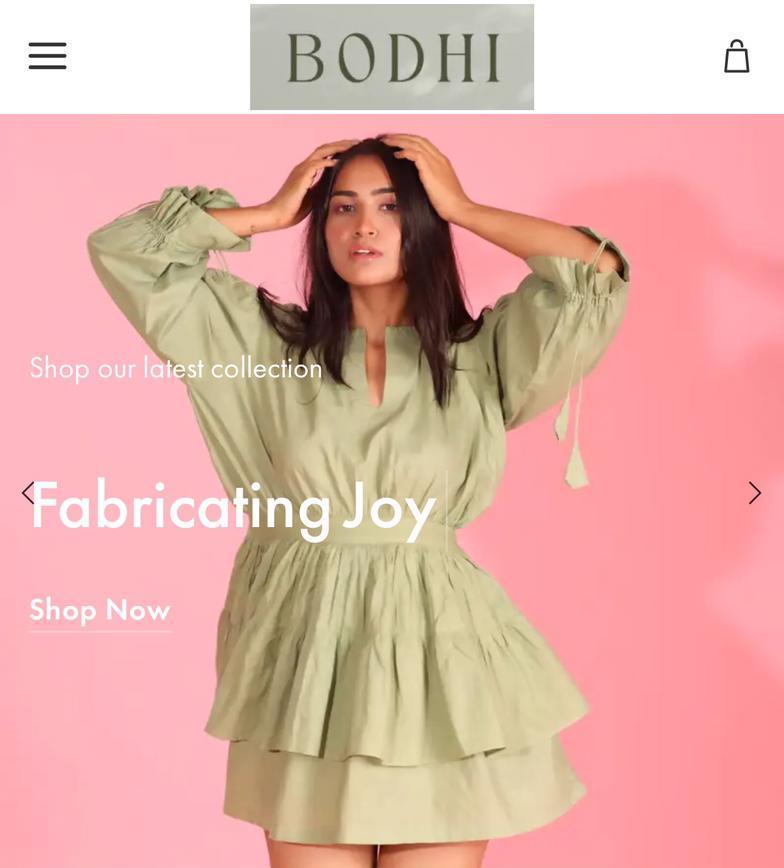
Task: Advance to the next banner slide
Action: 755,493
